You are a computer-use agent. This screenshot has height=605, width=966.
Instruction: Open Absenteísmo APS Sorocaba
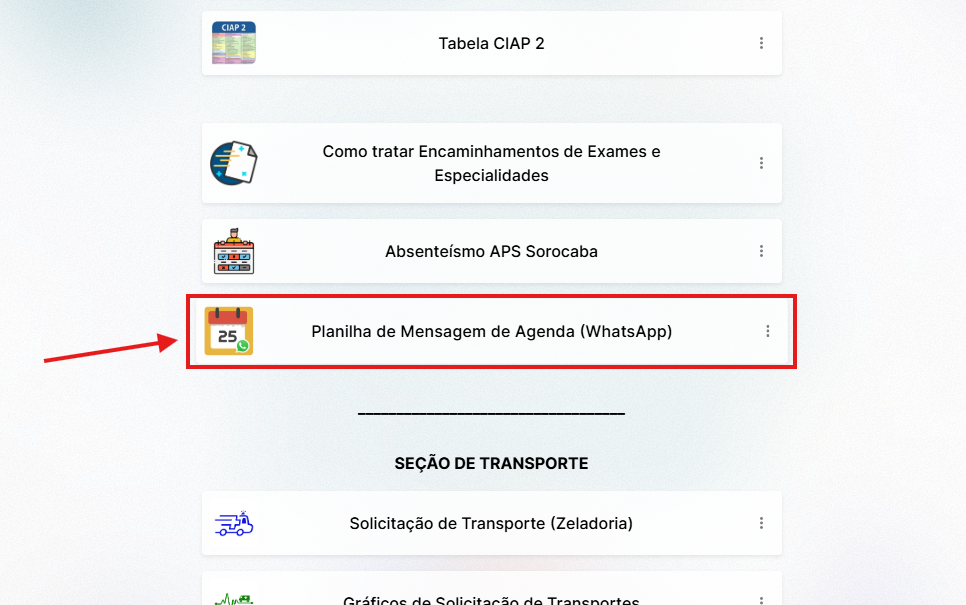[x=491, y=252]
